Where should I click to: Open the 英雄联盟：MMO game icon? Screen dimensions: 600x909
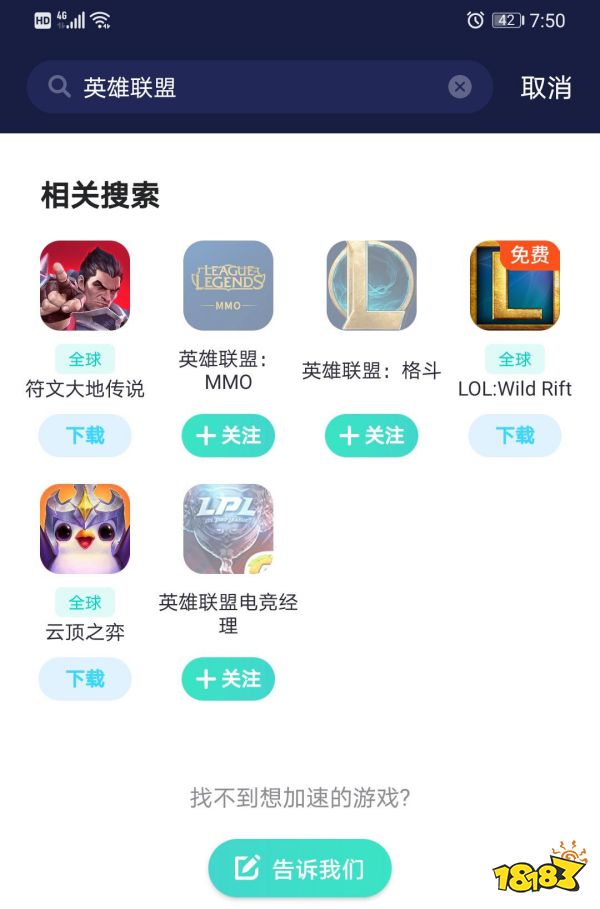[228, 285]
